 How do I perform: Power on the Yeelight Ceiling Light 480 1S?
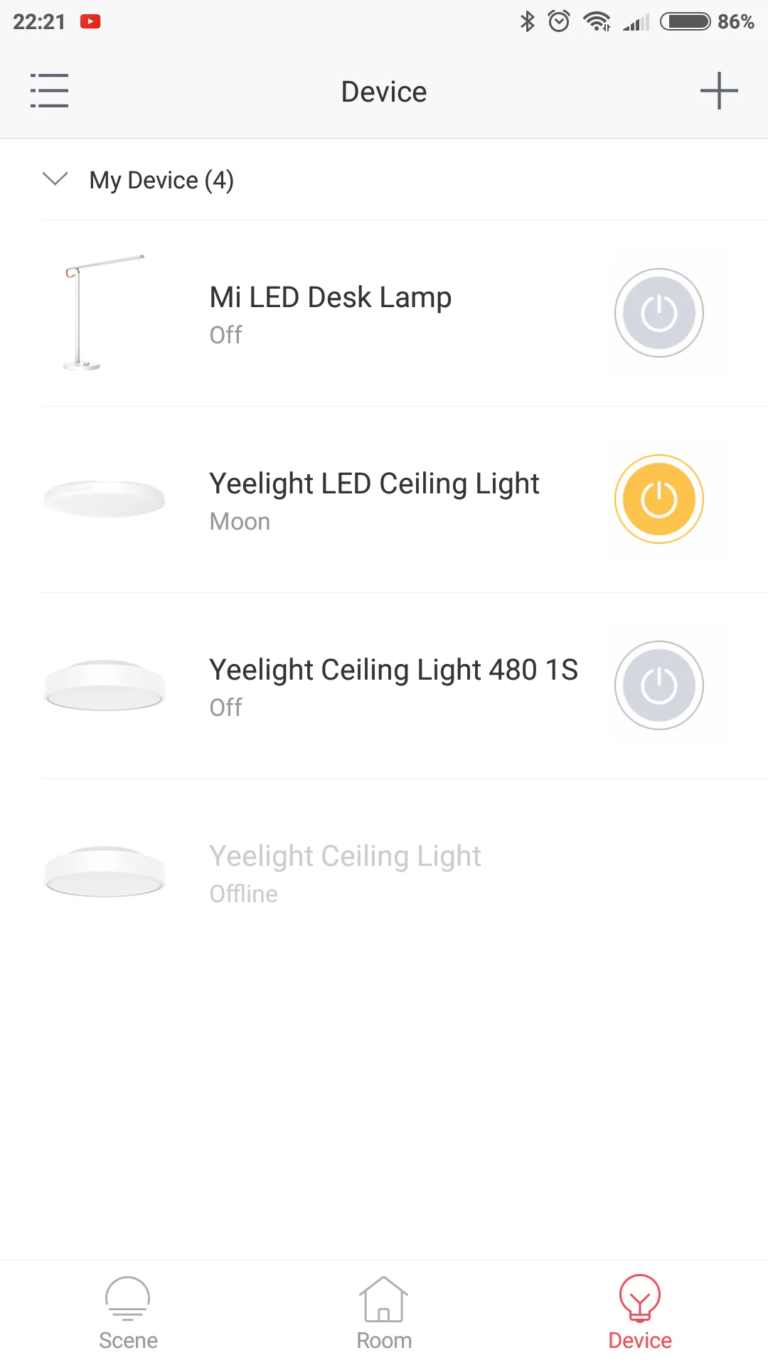click(659, 685)
